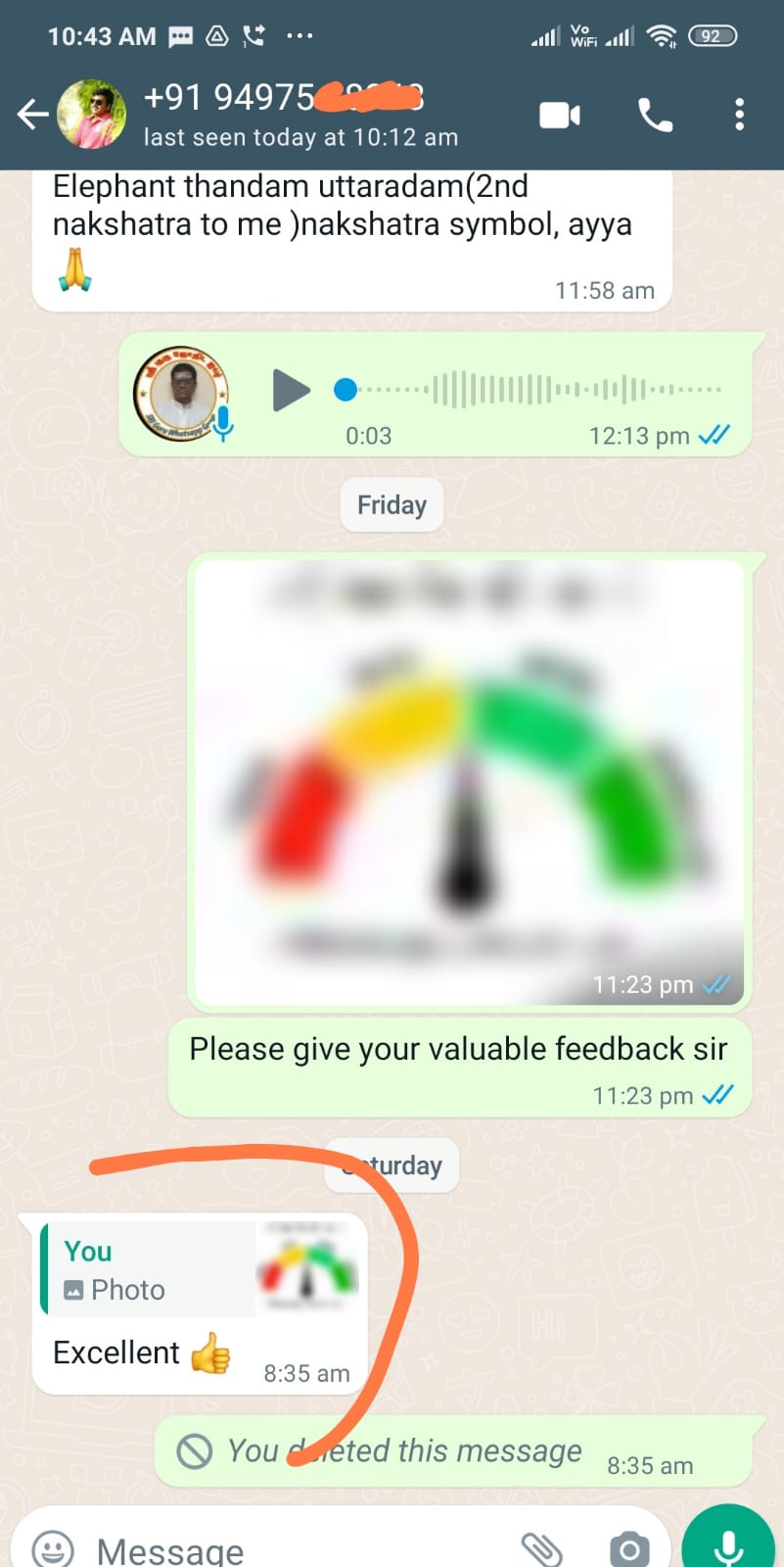Image resolution: width=784 pixels, height=1567 pixels.
Task: Seek the voice message at the waveform
Action: (x=538, y=390)
